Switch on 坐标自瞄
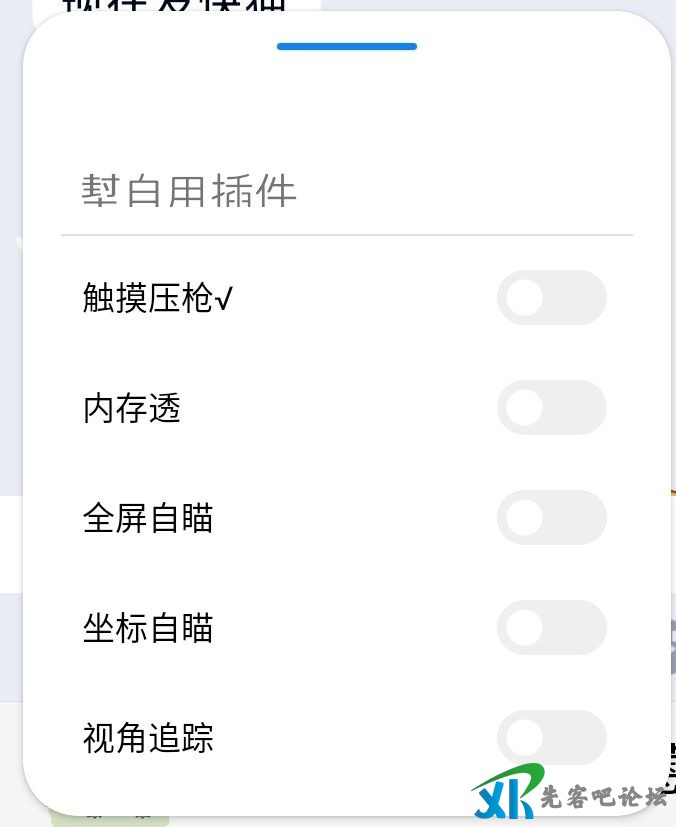 click(551, 627)
